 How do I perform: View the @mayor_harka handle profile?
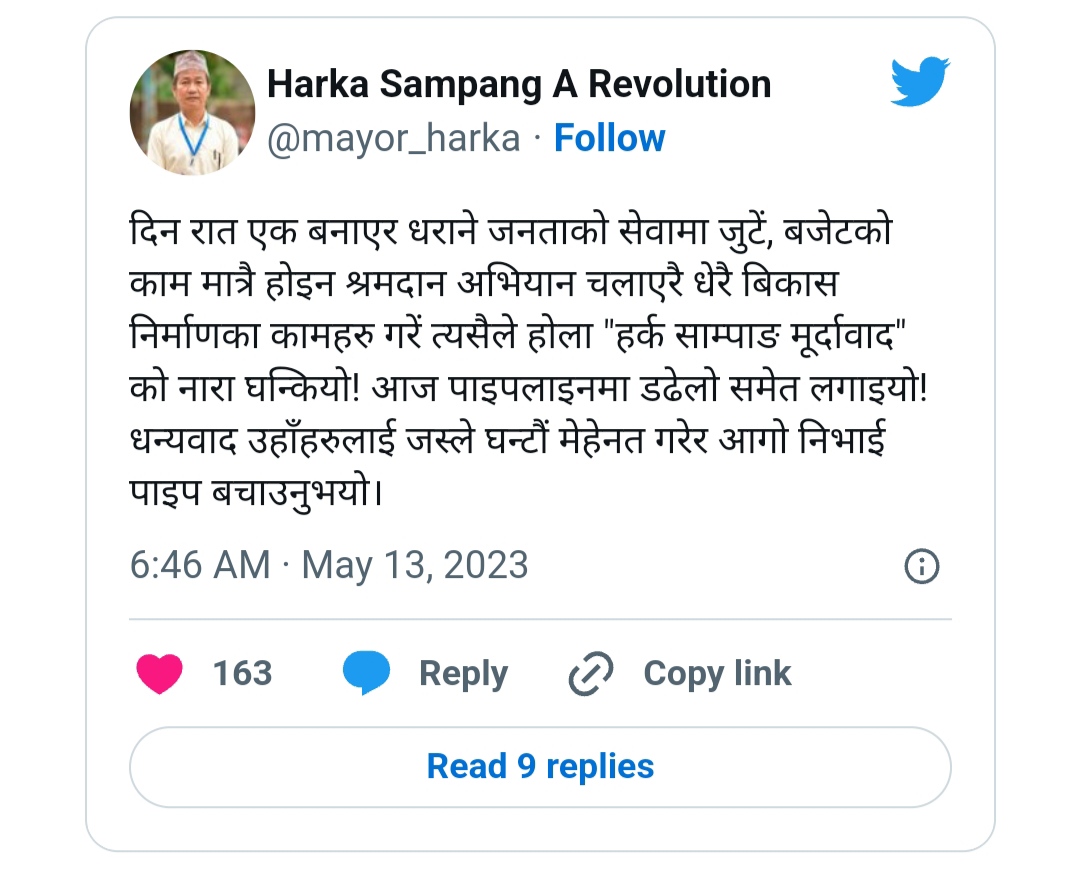coord(394,138)
